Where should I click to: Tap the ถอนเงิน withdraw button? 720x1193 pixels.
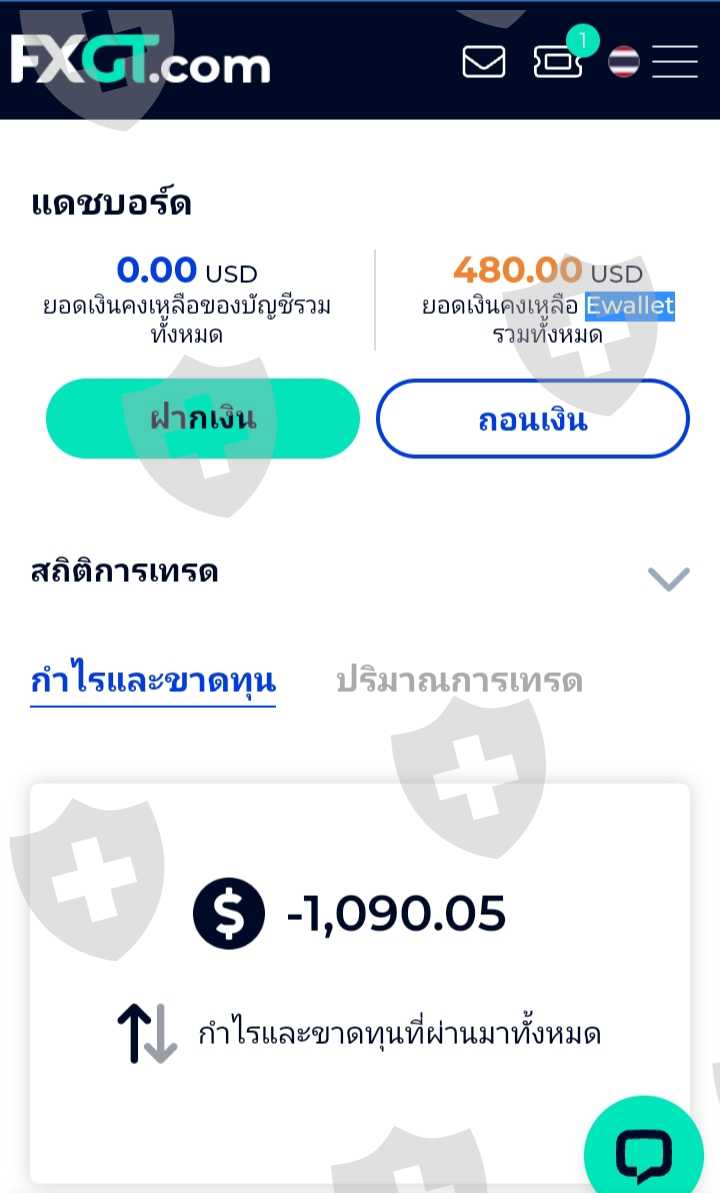(x=533, y=418)
